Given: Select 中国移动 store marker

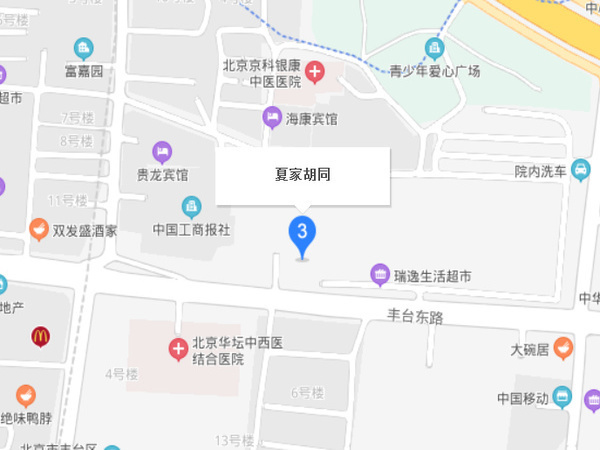Looking at the screenshot, I should tap(563, 398).
